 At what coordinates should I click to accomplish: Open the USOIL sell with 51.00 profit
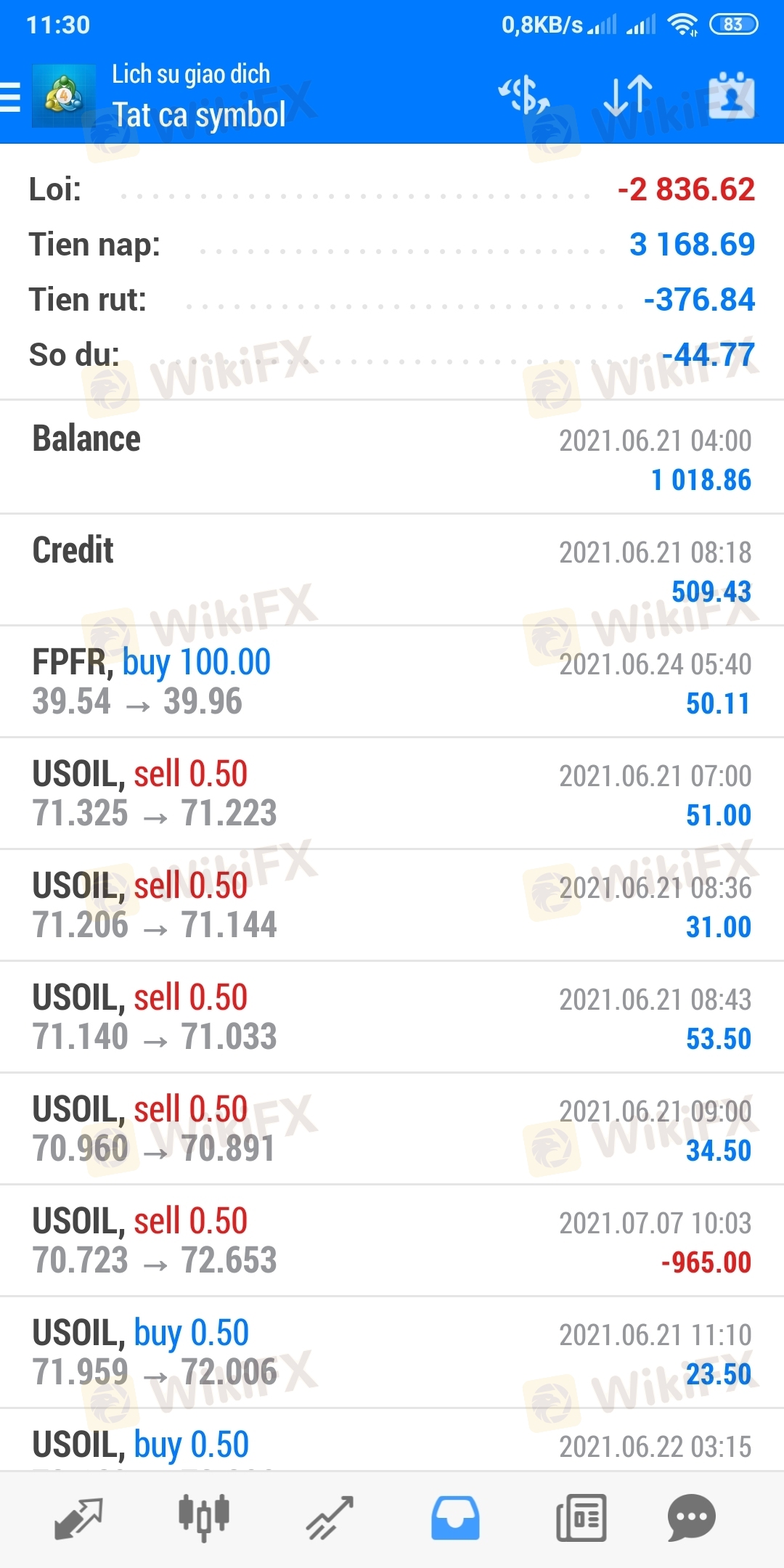(x=392, y=793)
